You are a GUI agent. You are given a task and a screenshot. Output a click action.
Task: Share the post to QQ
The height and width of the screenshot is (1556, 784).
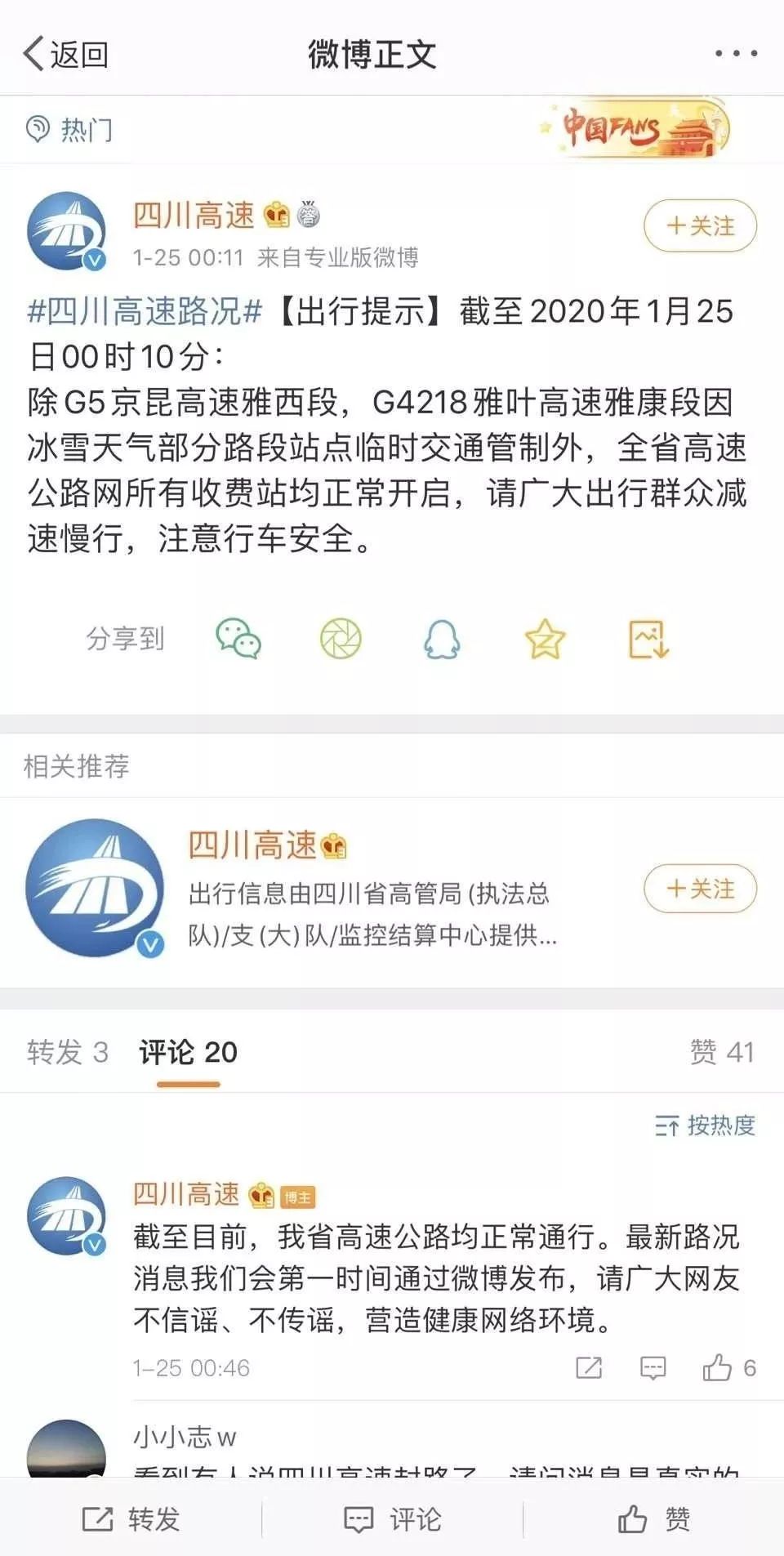442,639
